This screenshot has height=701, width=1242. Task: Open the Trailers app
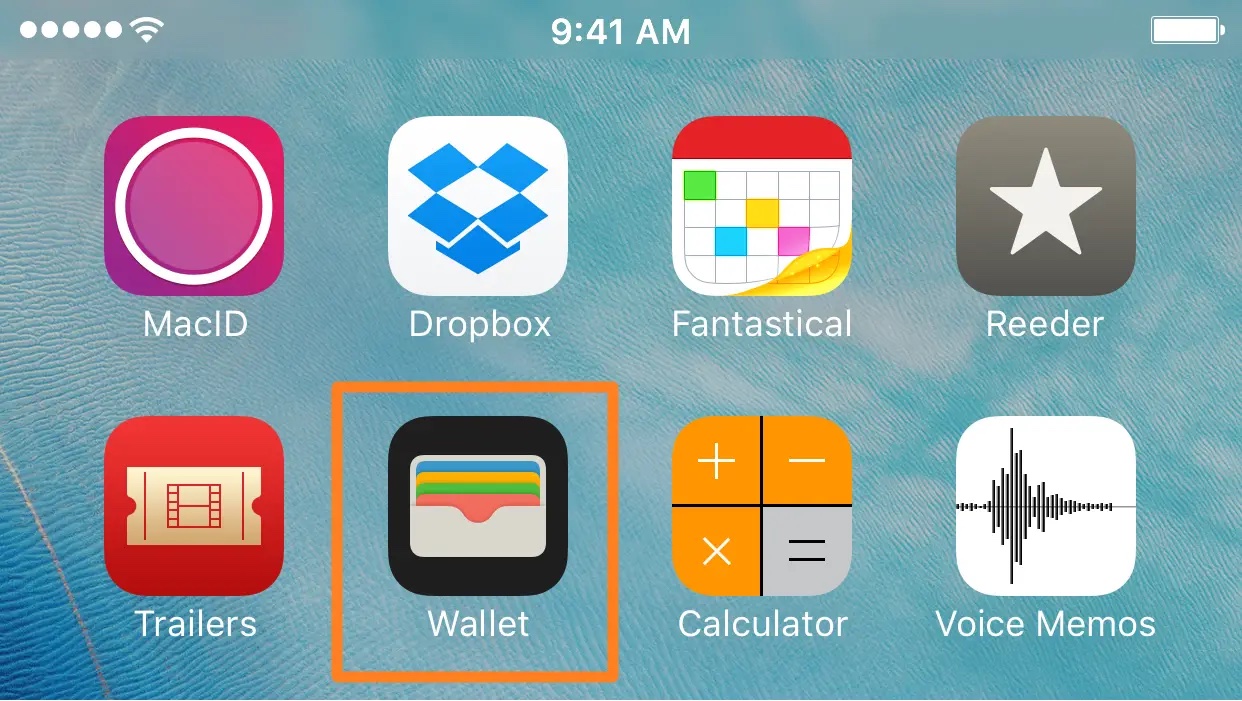pos(194,506)
